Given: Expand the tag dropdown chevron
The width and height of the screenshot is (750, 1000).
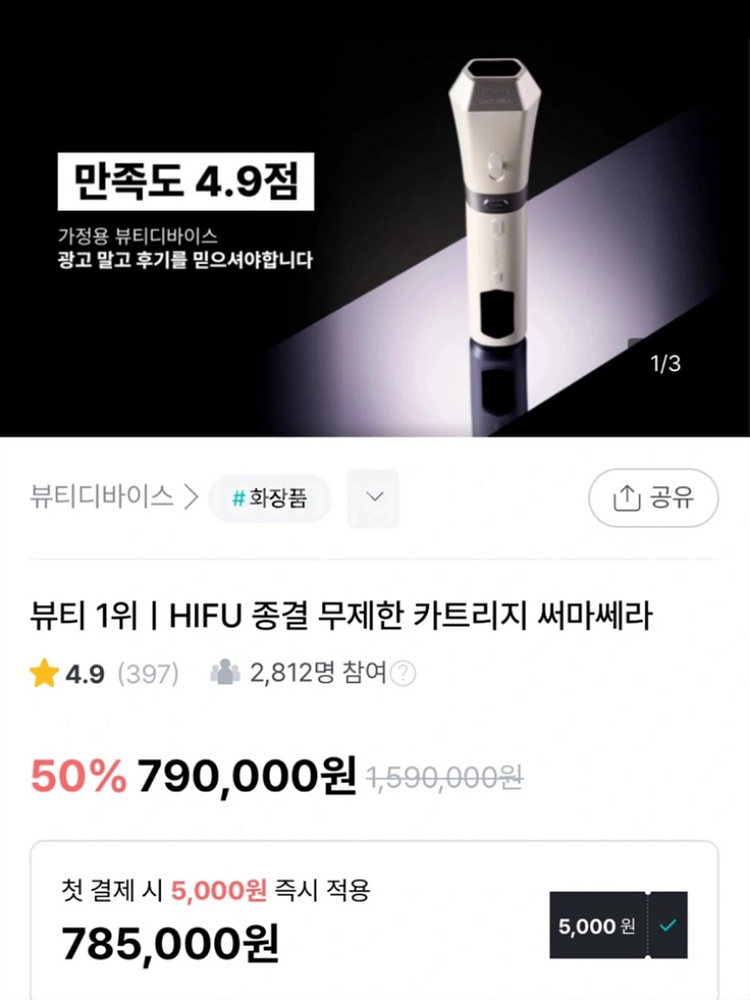Looking at the screenshot, I should click(x=374, y=498).
